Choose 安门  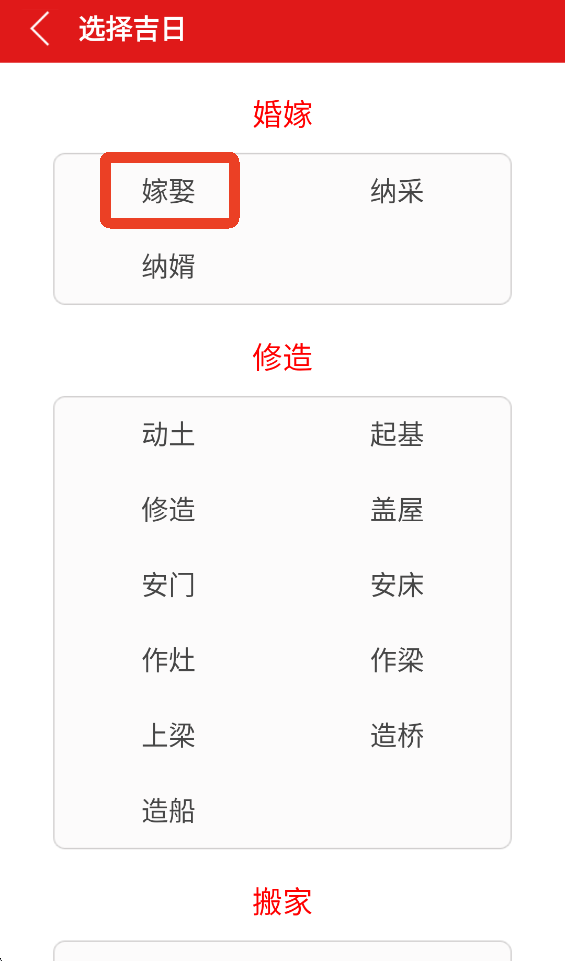(x=169, y=585)
